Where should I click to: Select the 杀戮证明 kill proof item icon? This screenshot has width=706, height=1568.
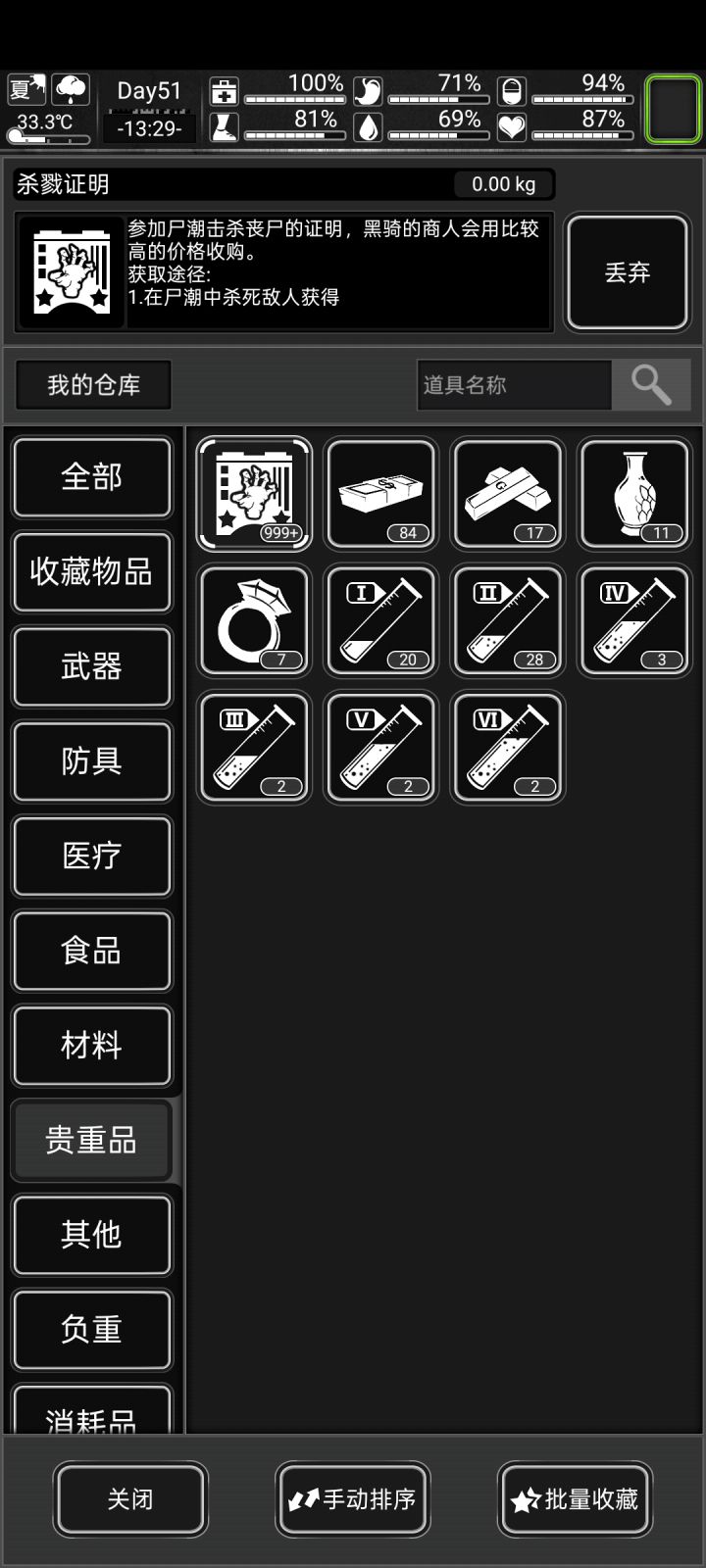tap(253, 494)
